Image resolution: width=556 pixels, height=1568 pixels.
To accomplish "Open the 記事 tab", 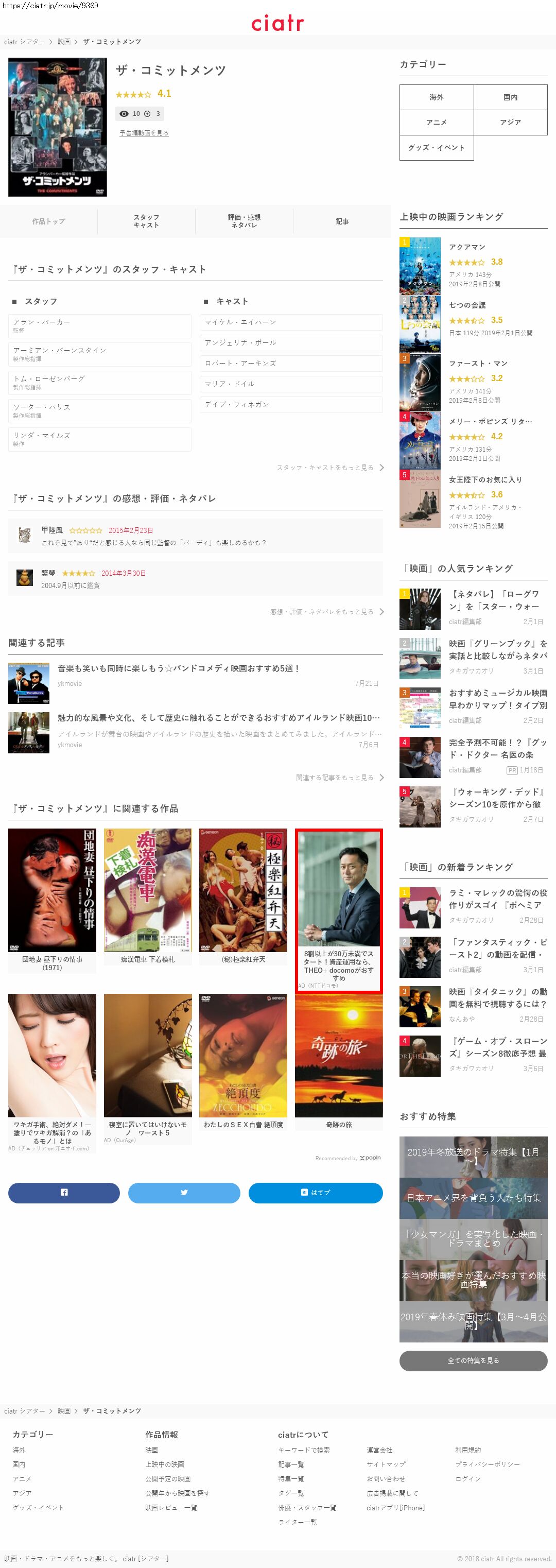I will (x=342, y=221).
